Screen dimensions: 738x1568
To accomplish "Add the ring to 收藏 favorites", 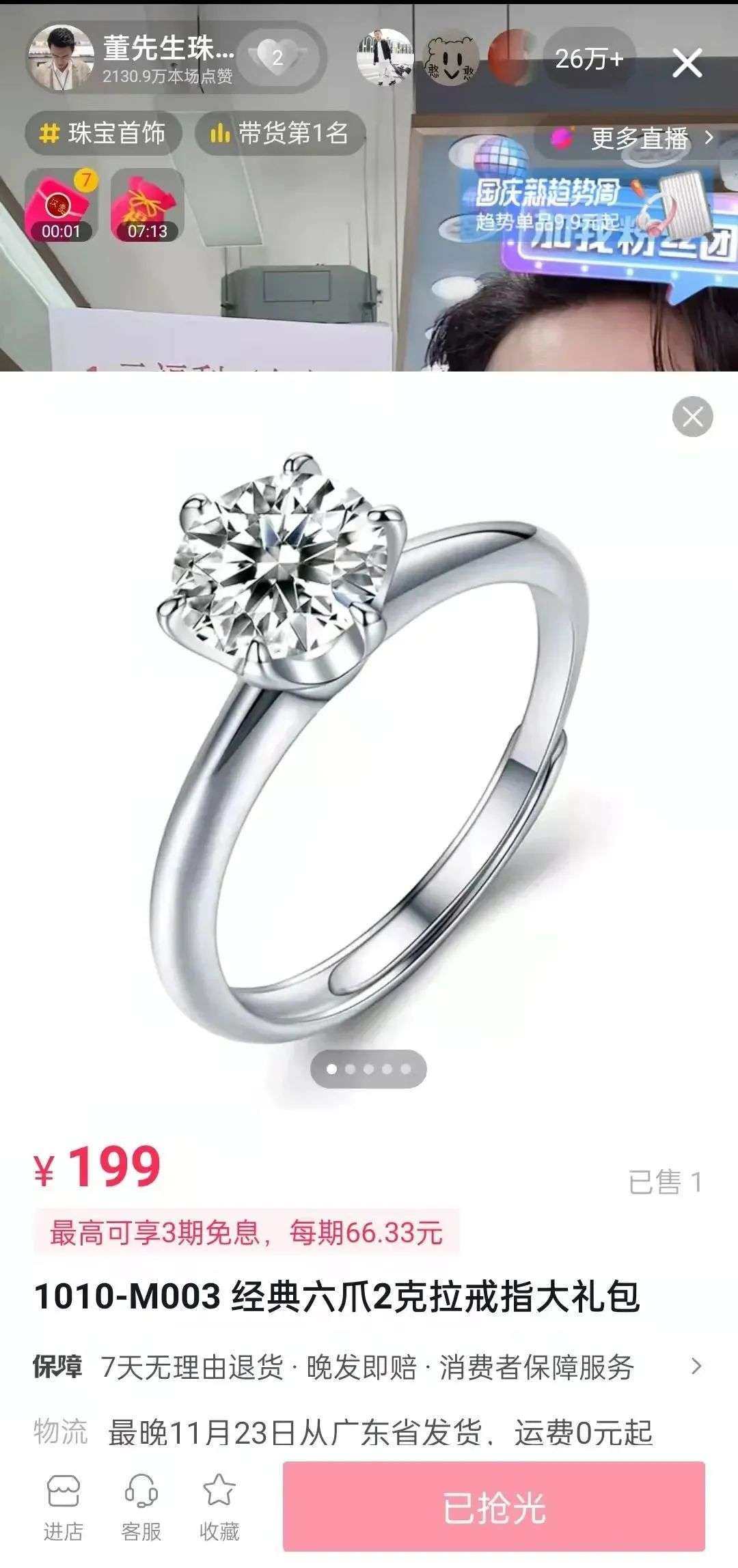I will pyautogui.click(x=219, y=1508).
